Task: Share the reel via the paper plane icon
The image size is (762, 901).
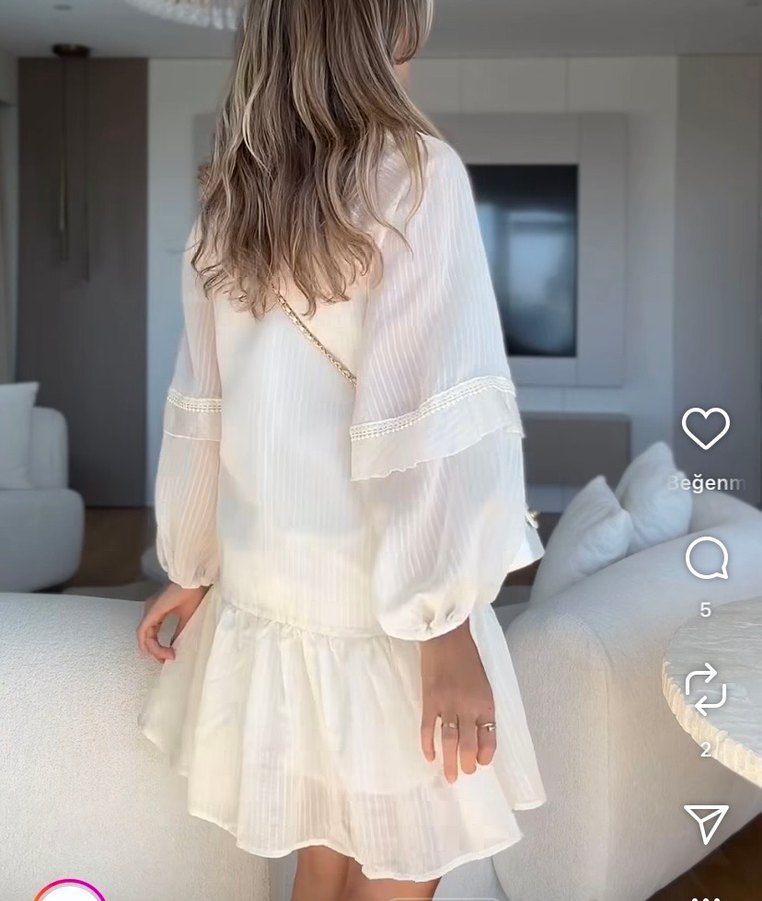Action: pos(706,823)
